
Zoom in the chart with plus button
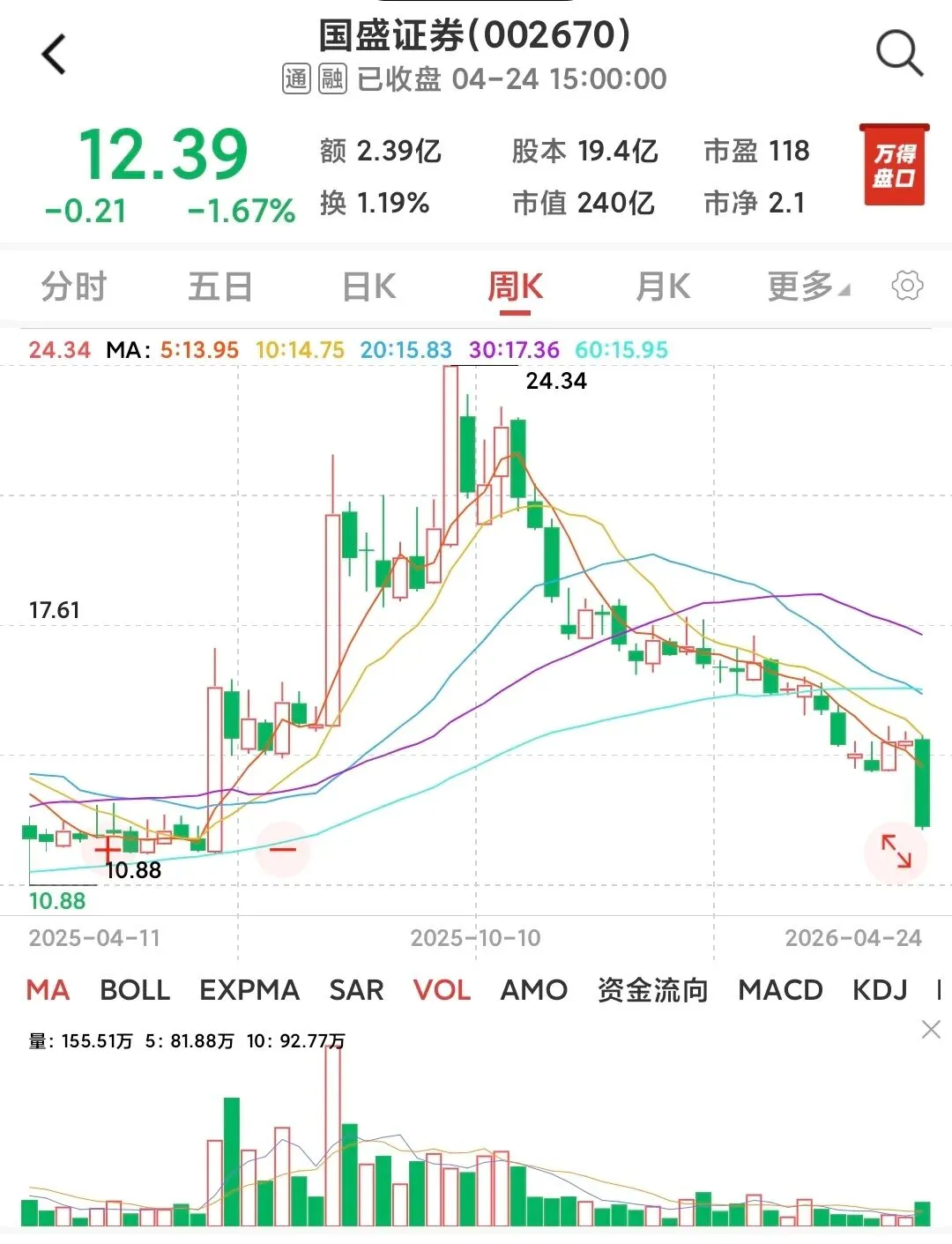(108, 849)
